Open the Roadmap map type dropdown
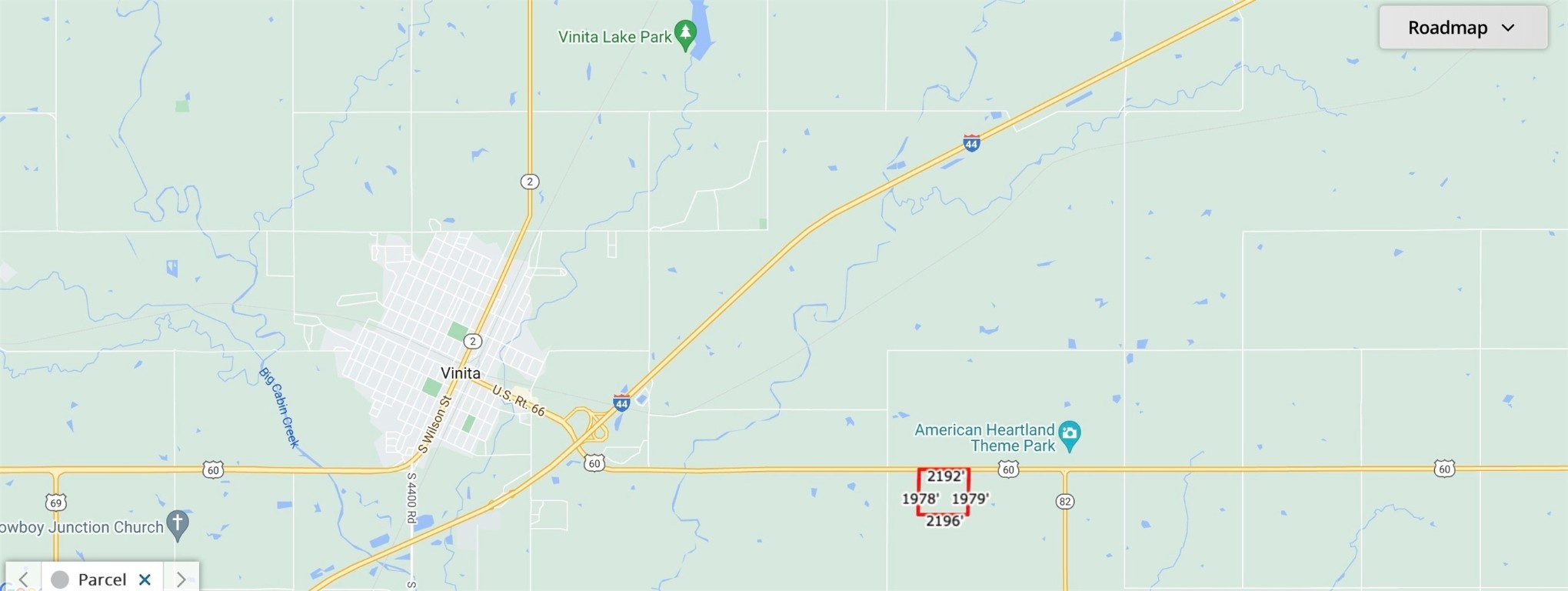Viewport: 1568px width, 591px height. pos(1462,28)
